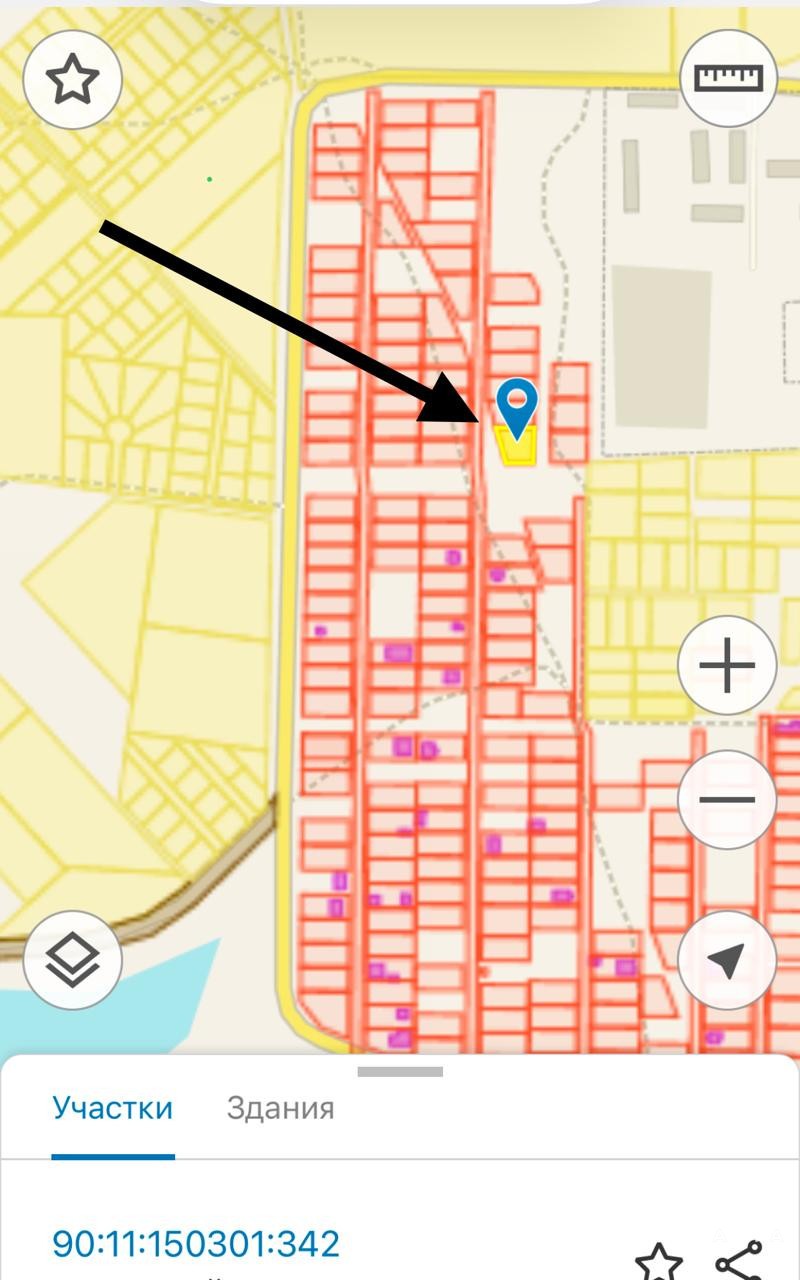Activate the ruler measurement tool
The image size is (800, 1280).
728,78
